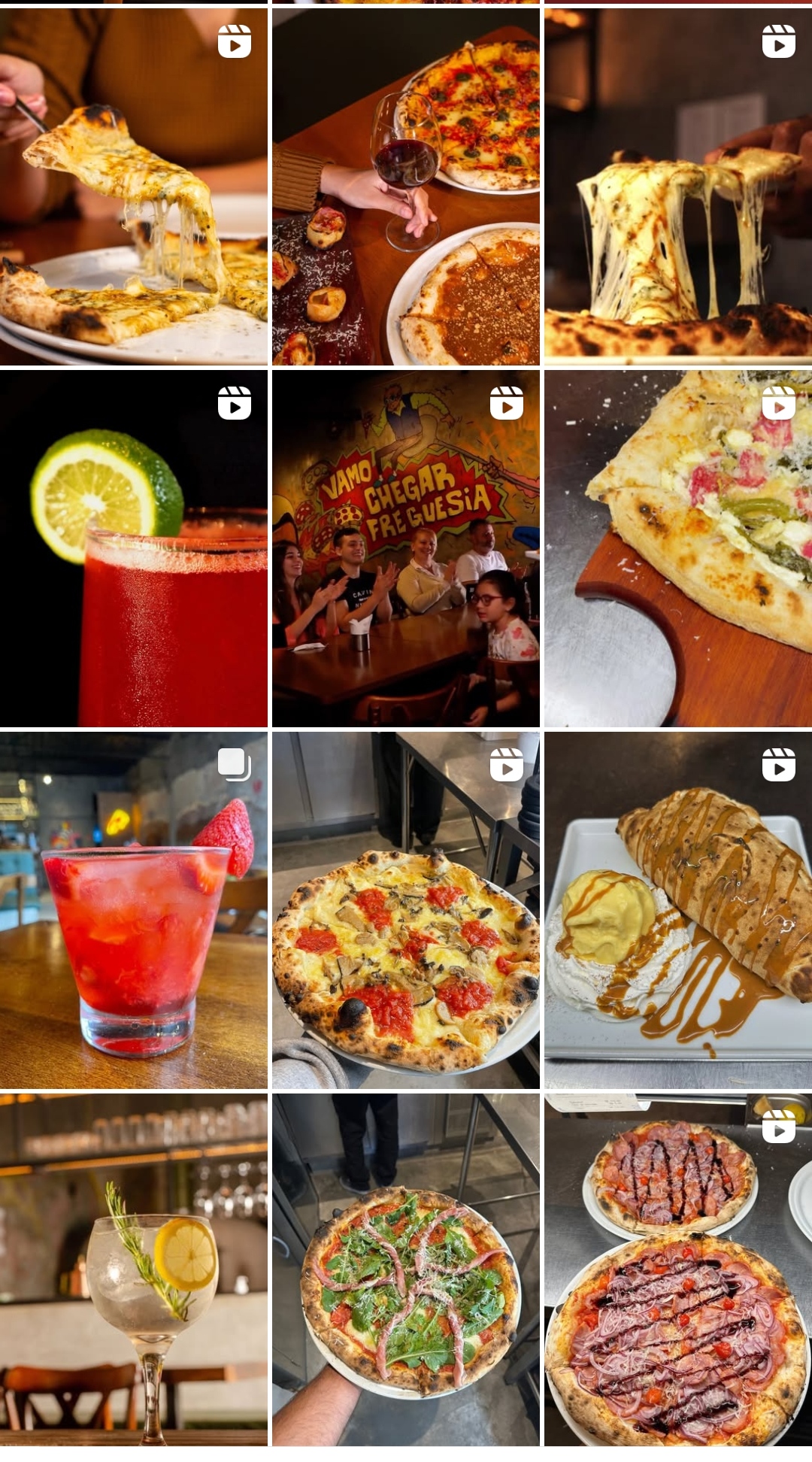The image size is (812, 1462).
Task: Play the reel of two balsamic-drizzled pizzas
Action: [x=677, y=1269]
